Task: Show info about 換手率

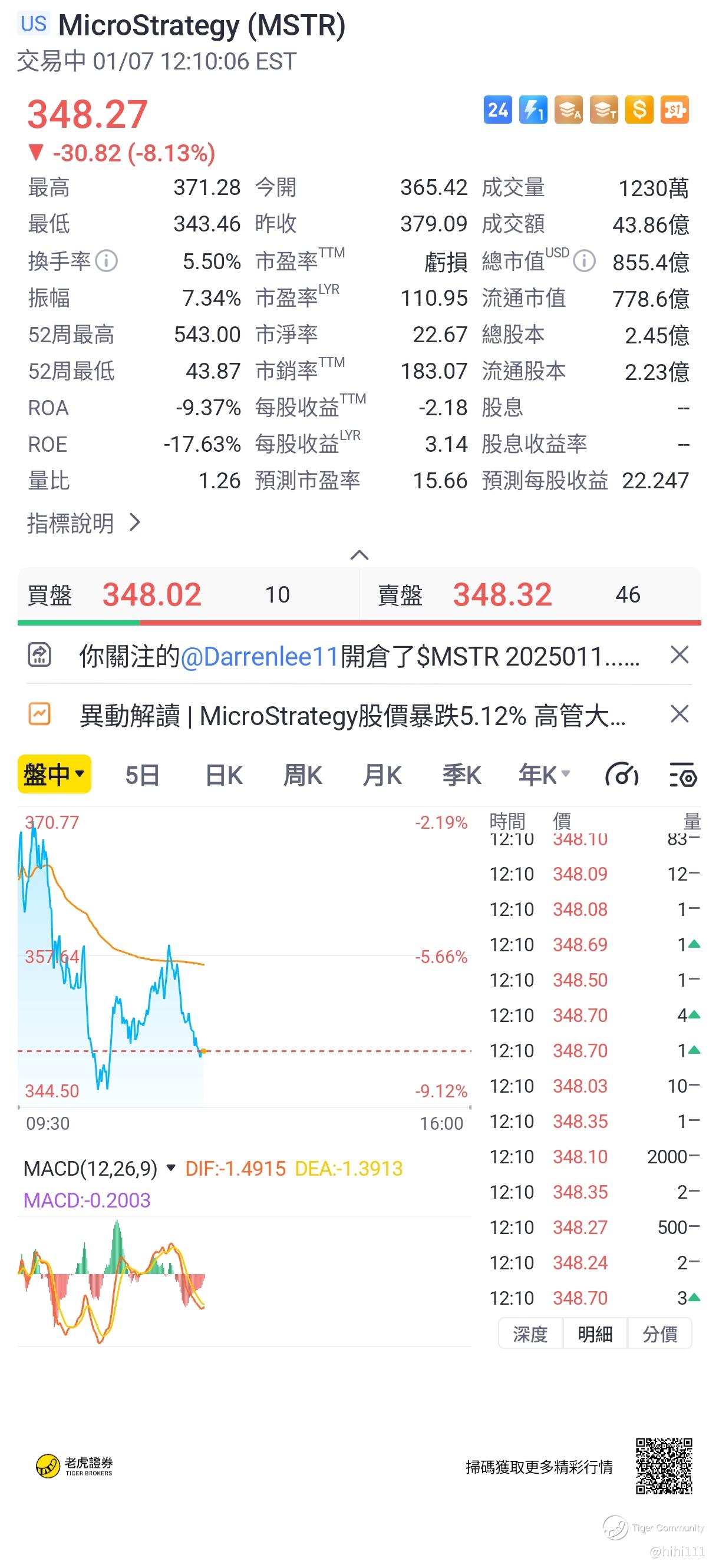Action: 107,261
